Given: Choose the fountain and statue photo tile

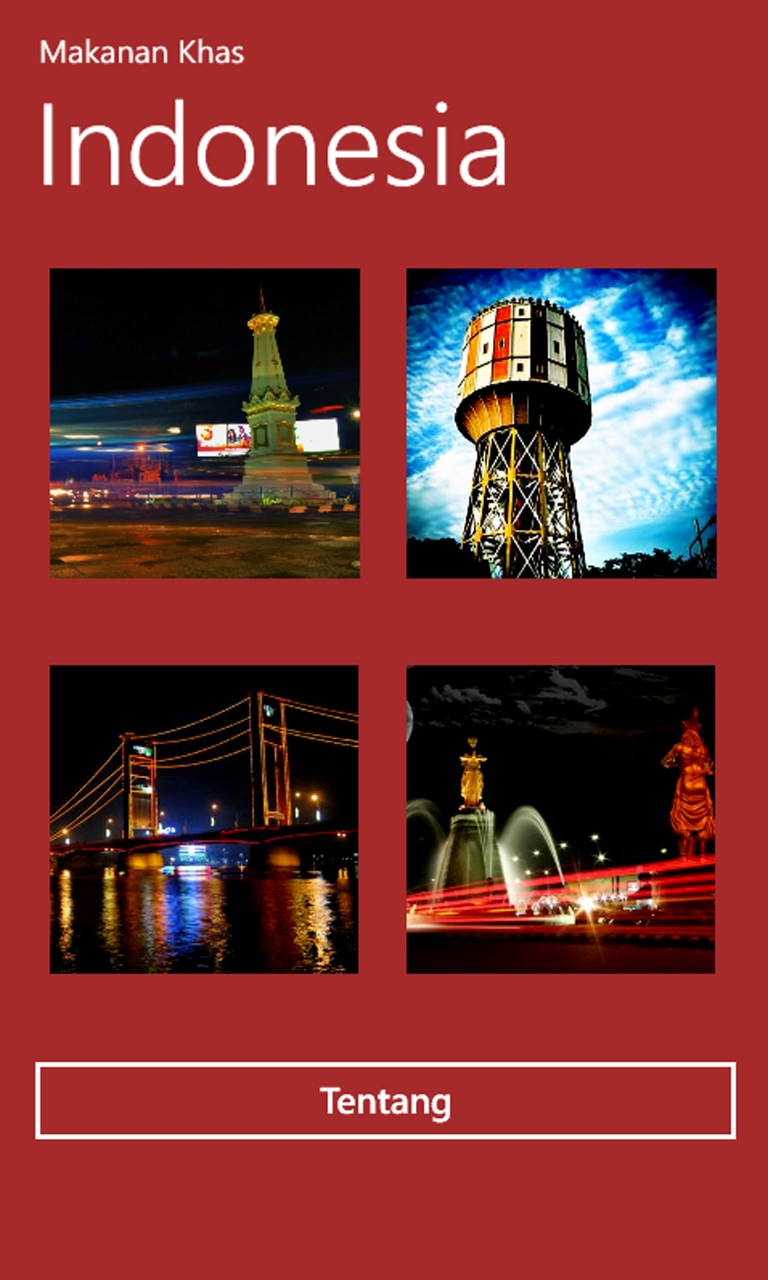Looking at the screenshot, I should 560,819.
